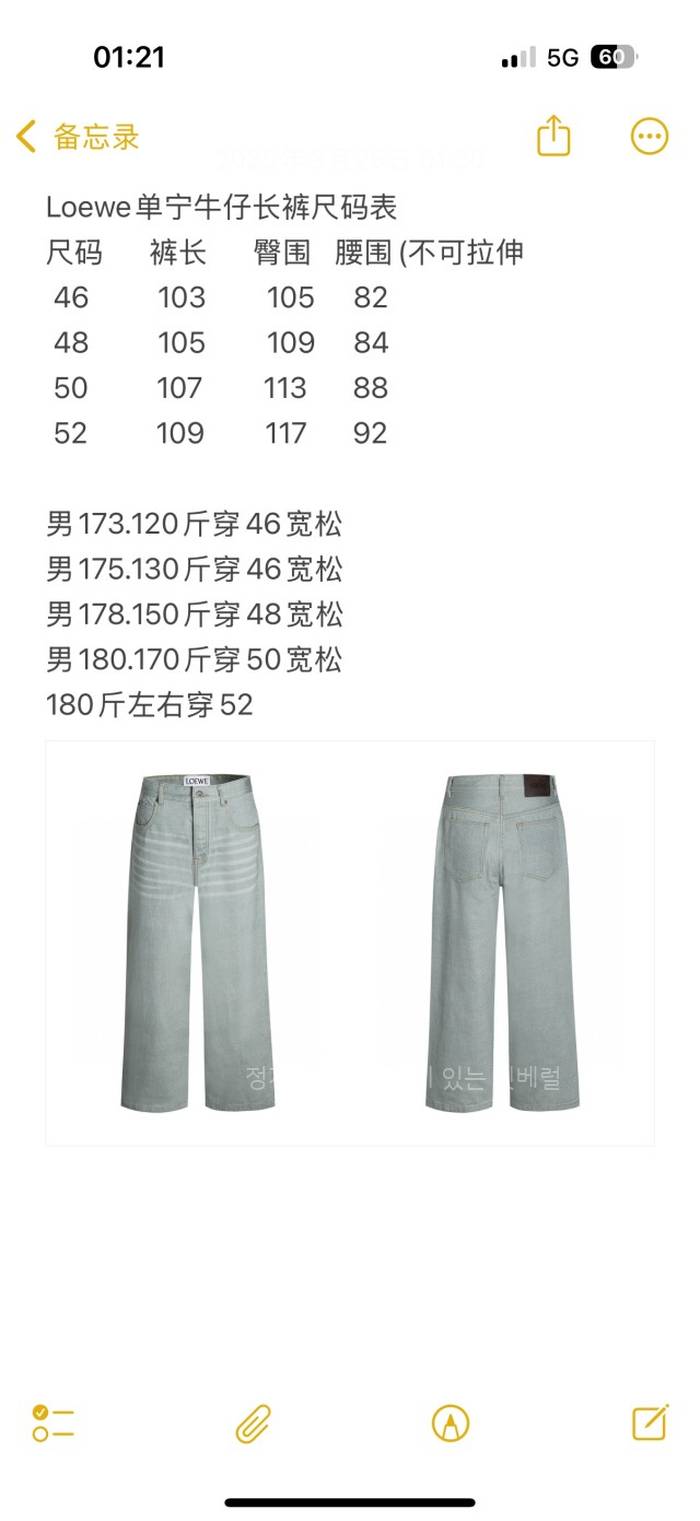Open the more options menu

tap(649, 136)
